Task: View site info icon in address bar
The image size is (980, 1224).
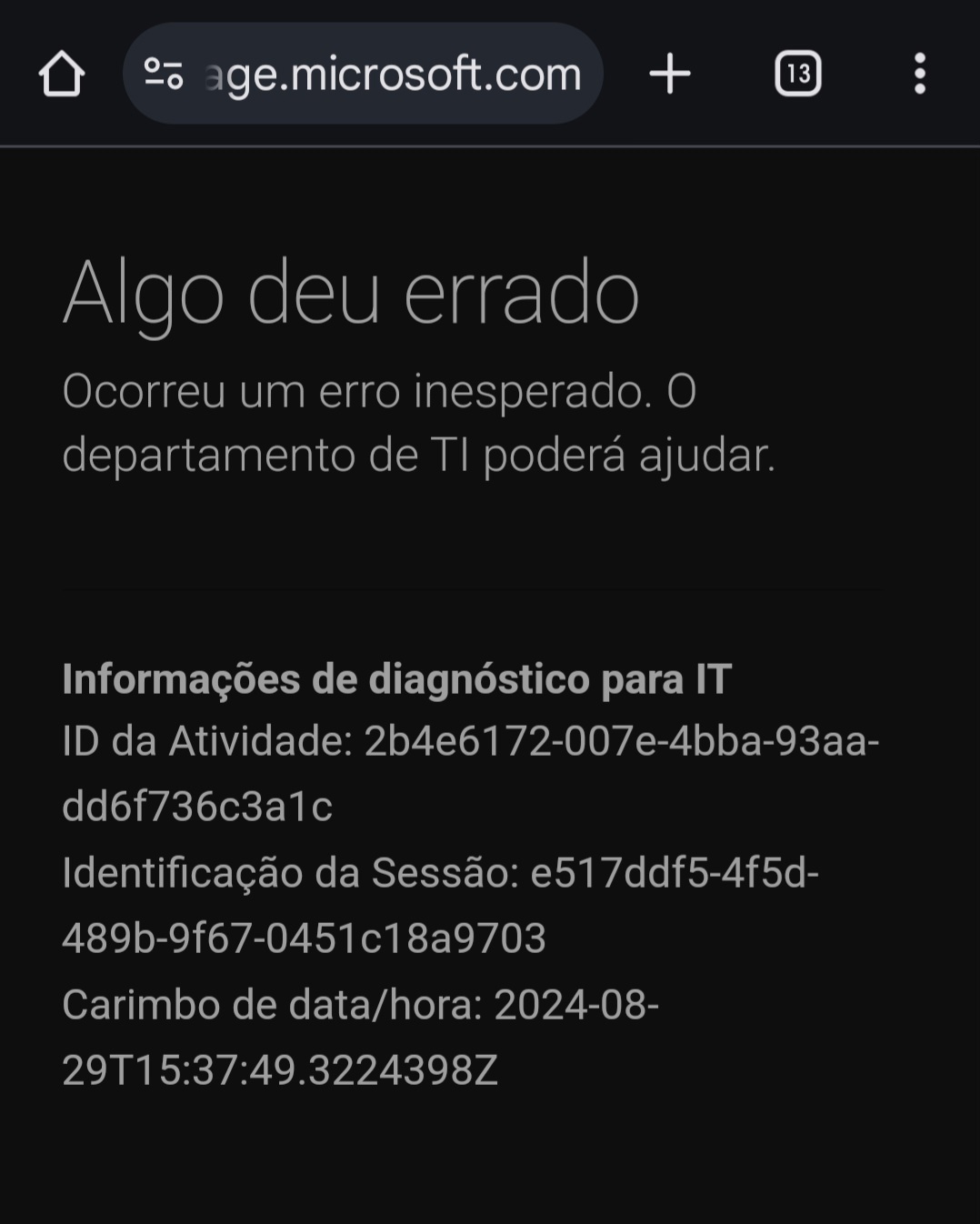Action: (x=165, y=74)
